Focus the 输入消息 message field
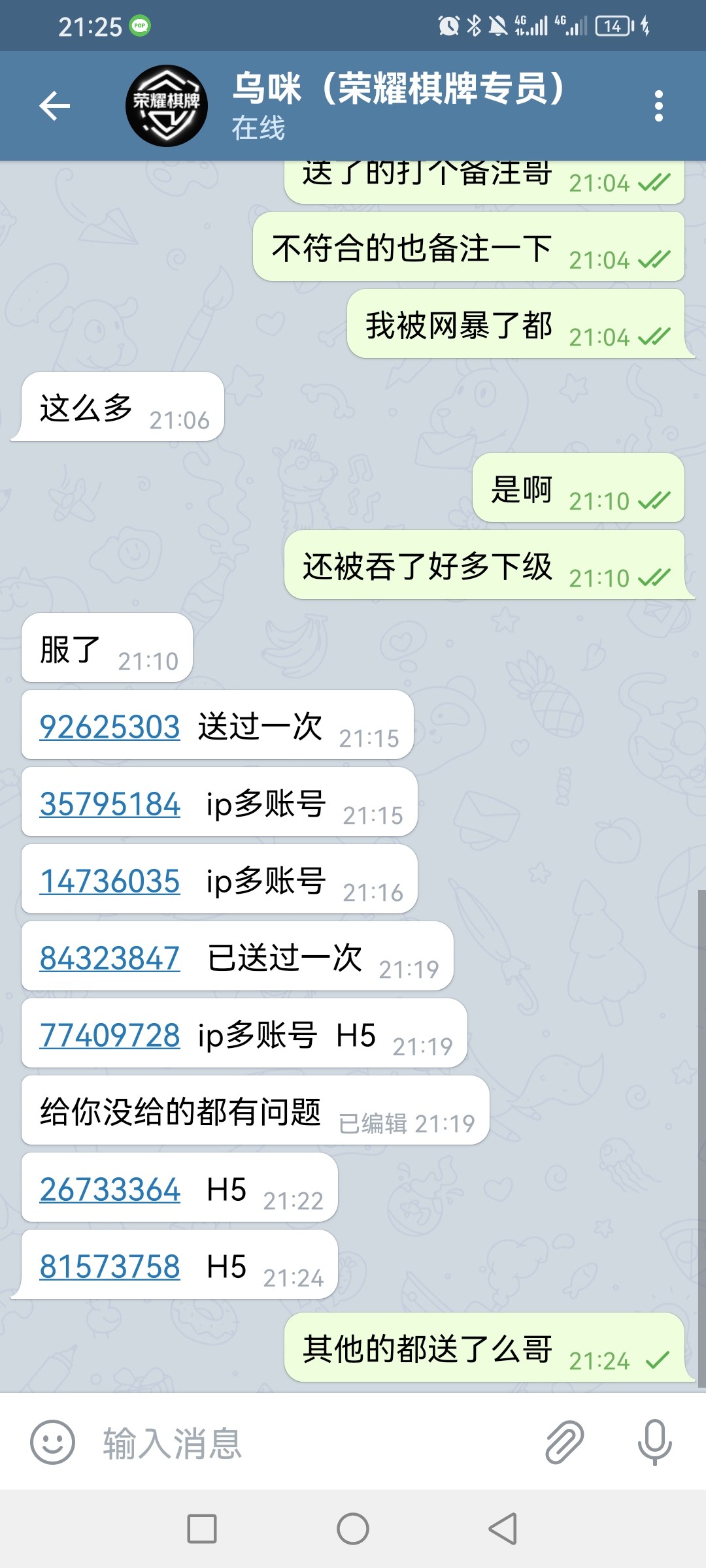Image resolution: width=706 pixels, height=1568 pixels. pos(314,1443)
